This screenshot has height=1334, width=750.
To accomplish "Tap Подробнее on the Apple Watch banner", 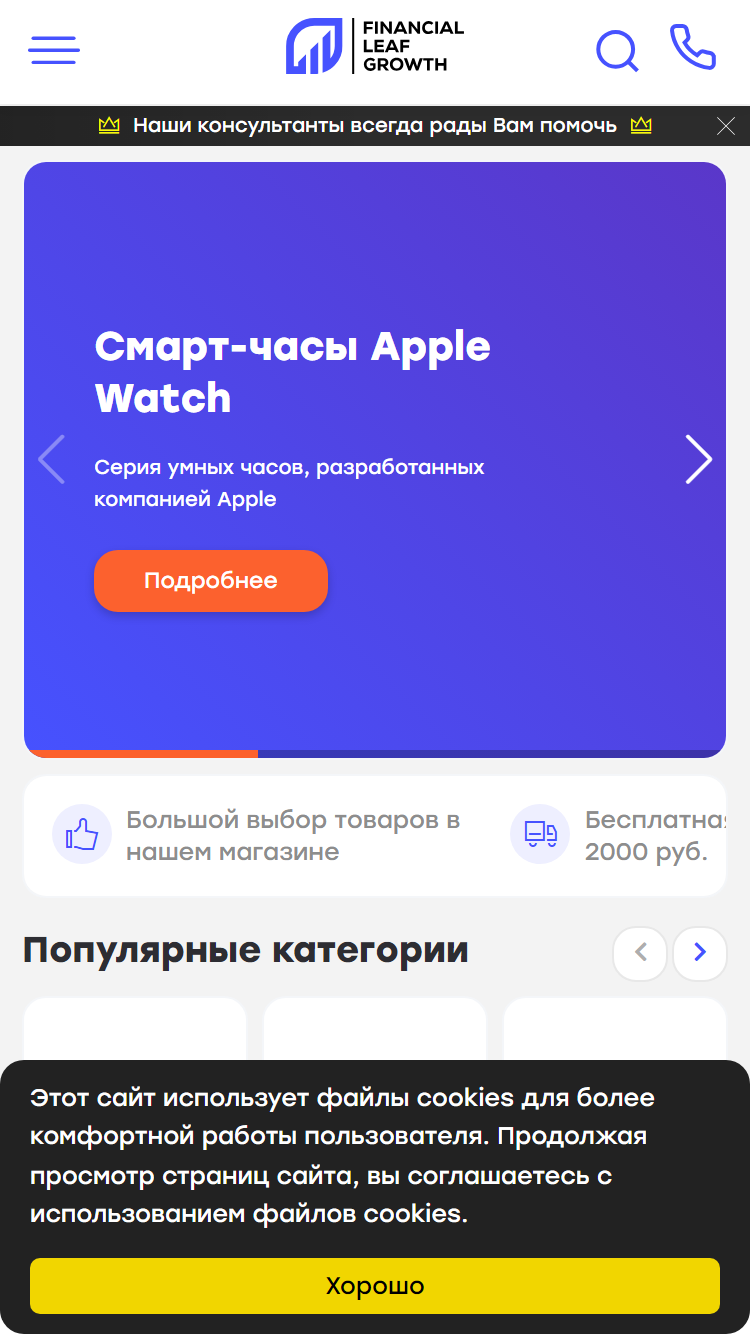I will pos(211,581).
